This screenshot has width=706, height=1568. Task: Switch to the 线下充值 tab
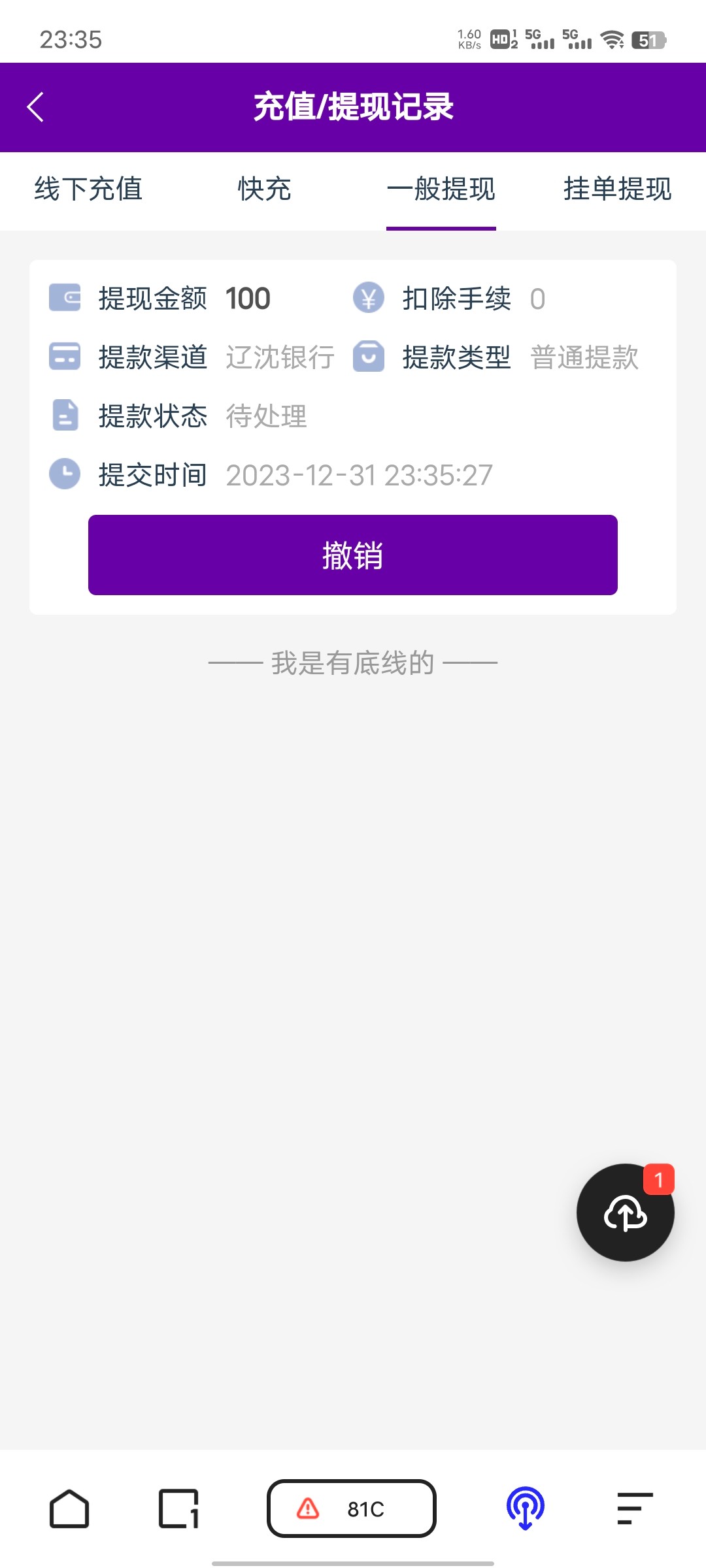tap(88, 189)
